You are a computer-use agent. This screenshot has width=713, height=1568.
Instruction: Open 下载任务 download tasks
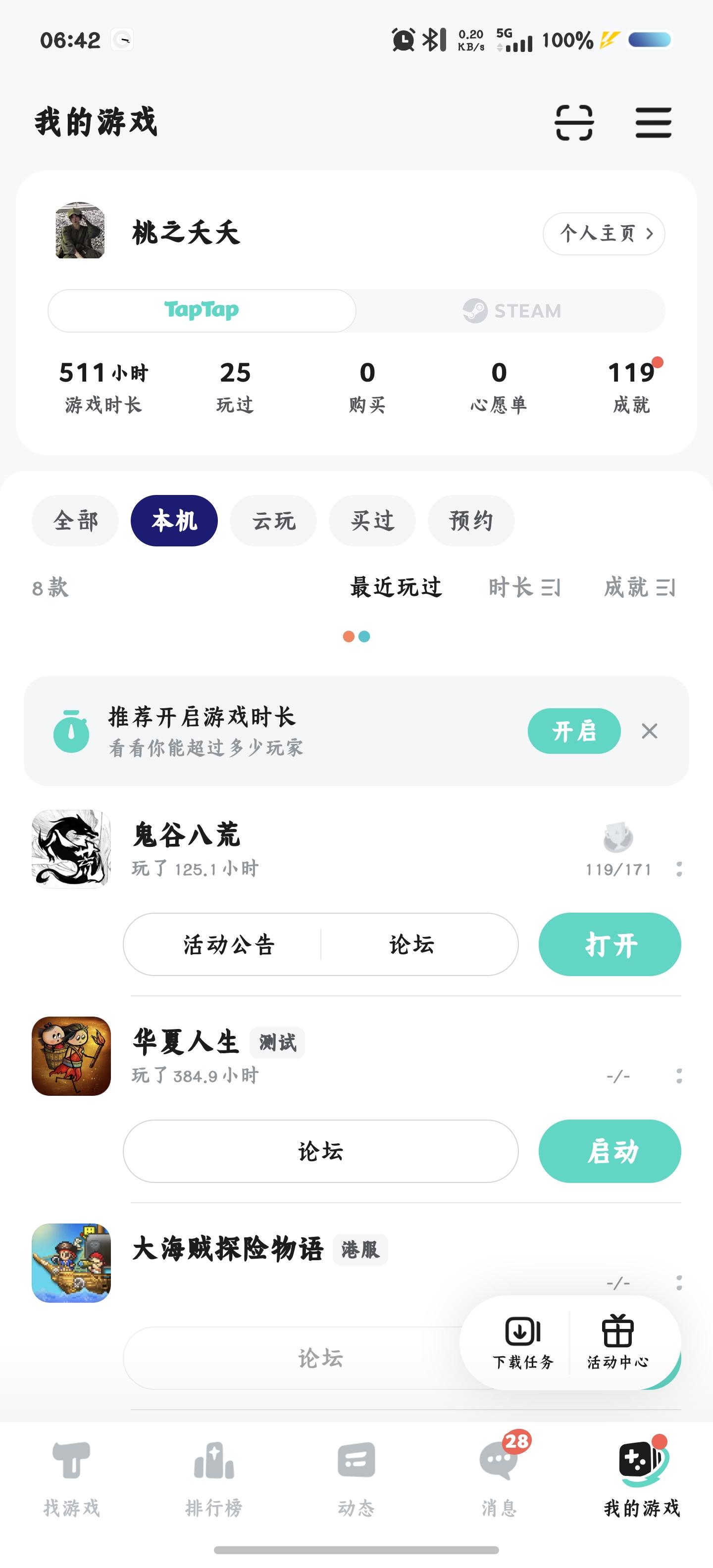522,1343
